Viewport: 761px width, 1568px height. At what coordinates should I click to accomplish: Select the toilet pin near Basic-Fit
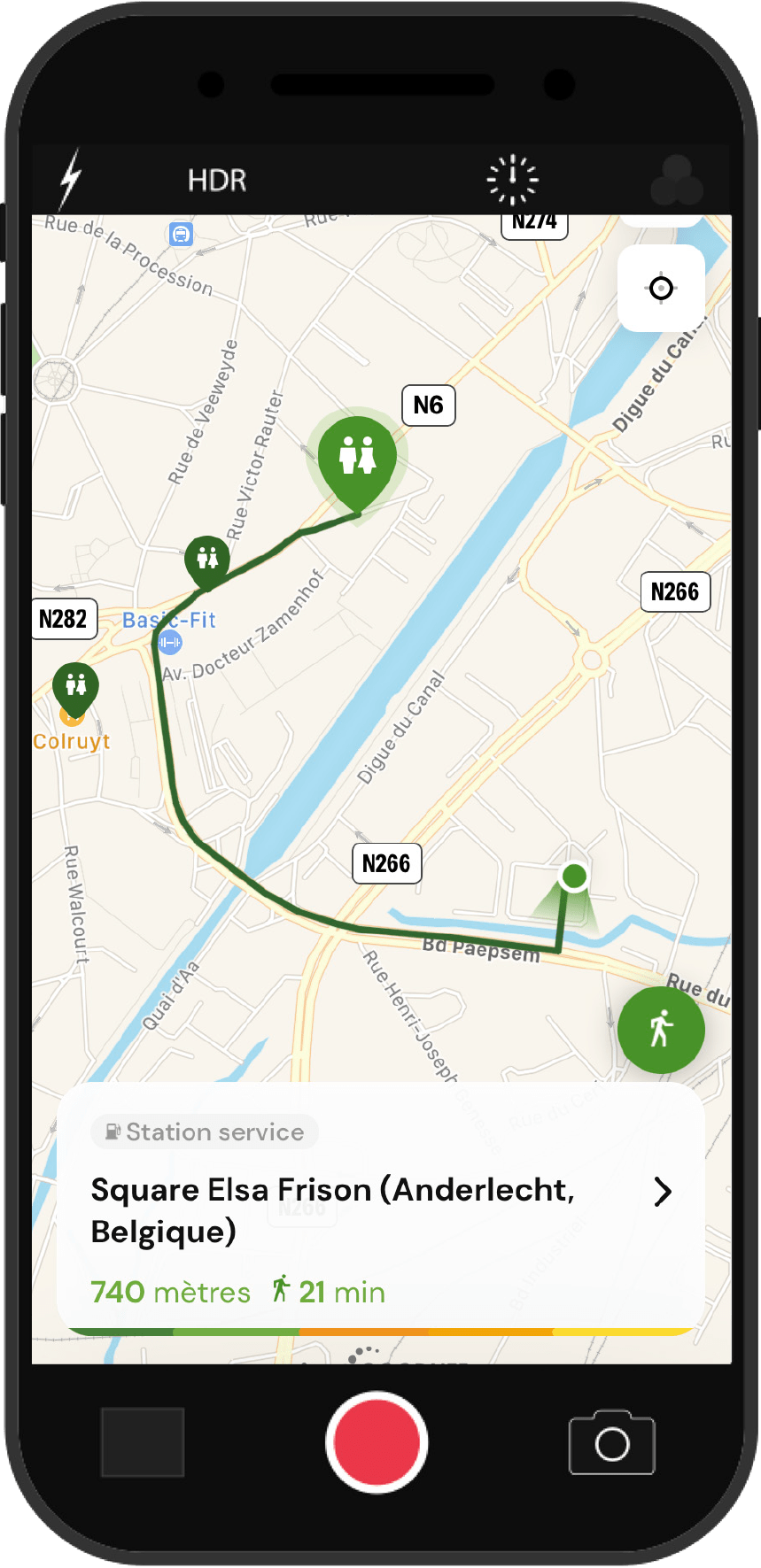(x=207, y=559)
